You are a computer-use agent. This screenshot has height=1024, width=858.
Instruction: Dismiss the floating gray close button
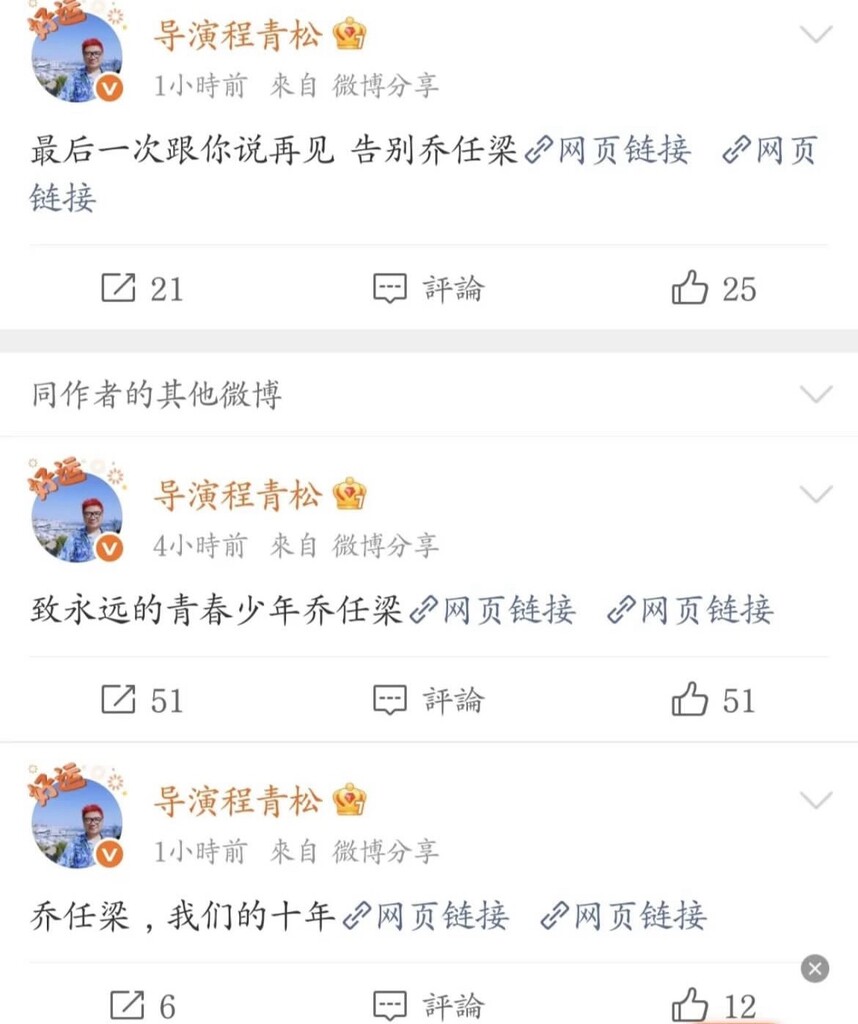[815, 968]
